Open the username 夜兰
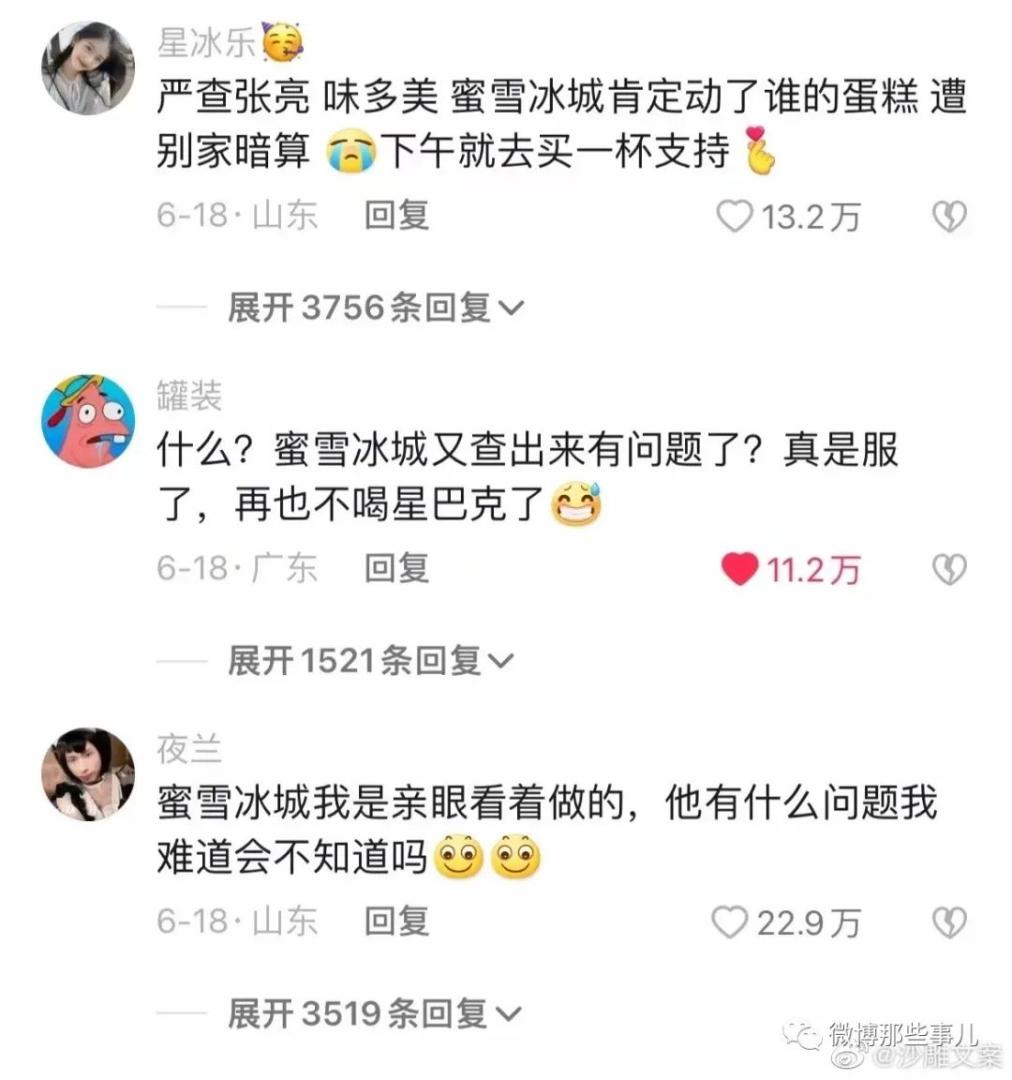Viewport: 1012px width, 1080px height. 189,748
